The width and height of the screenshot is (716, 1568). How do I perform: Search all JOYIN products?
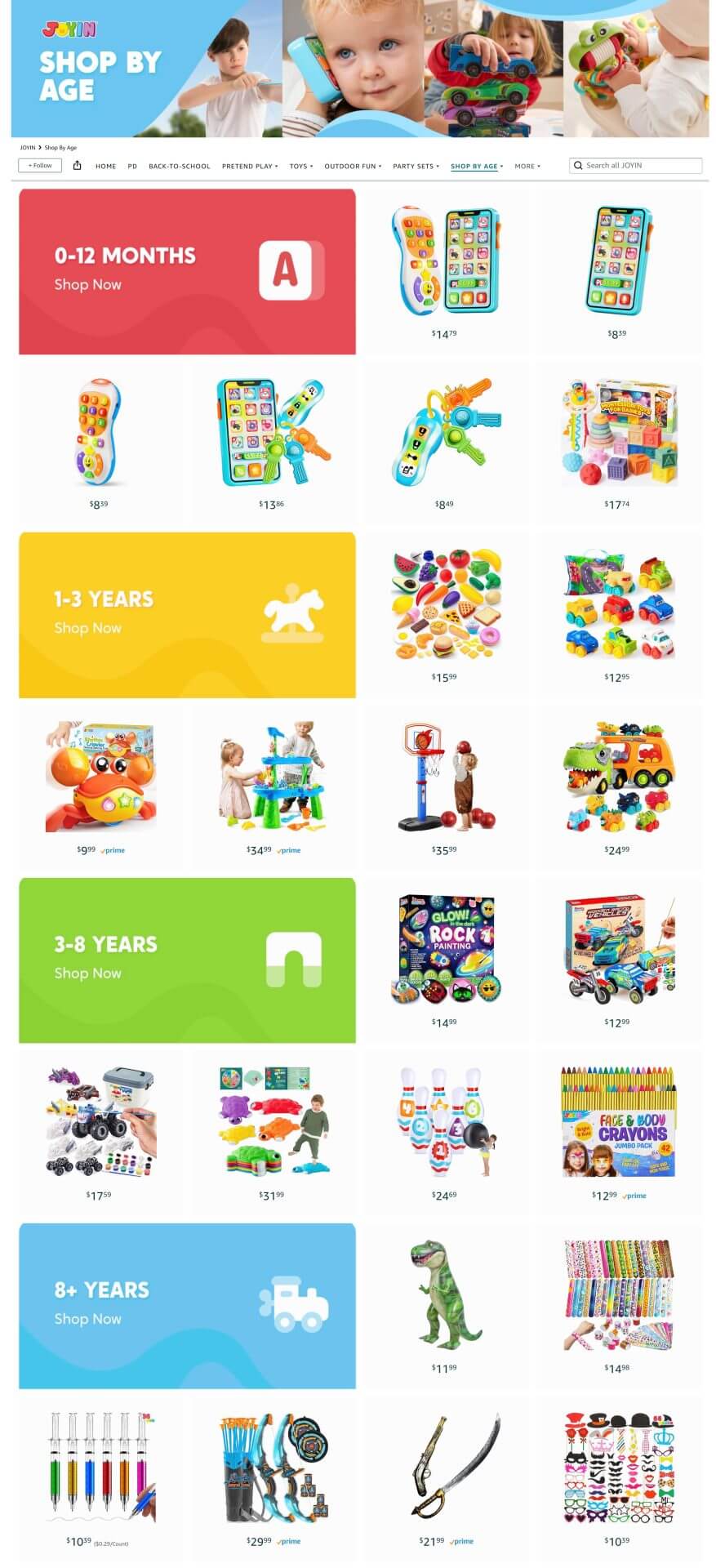pyautogui.click(x=641, y=166)
